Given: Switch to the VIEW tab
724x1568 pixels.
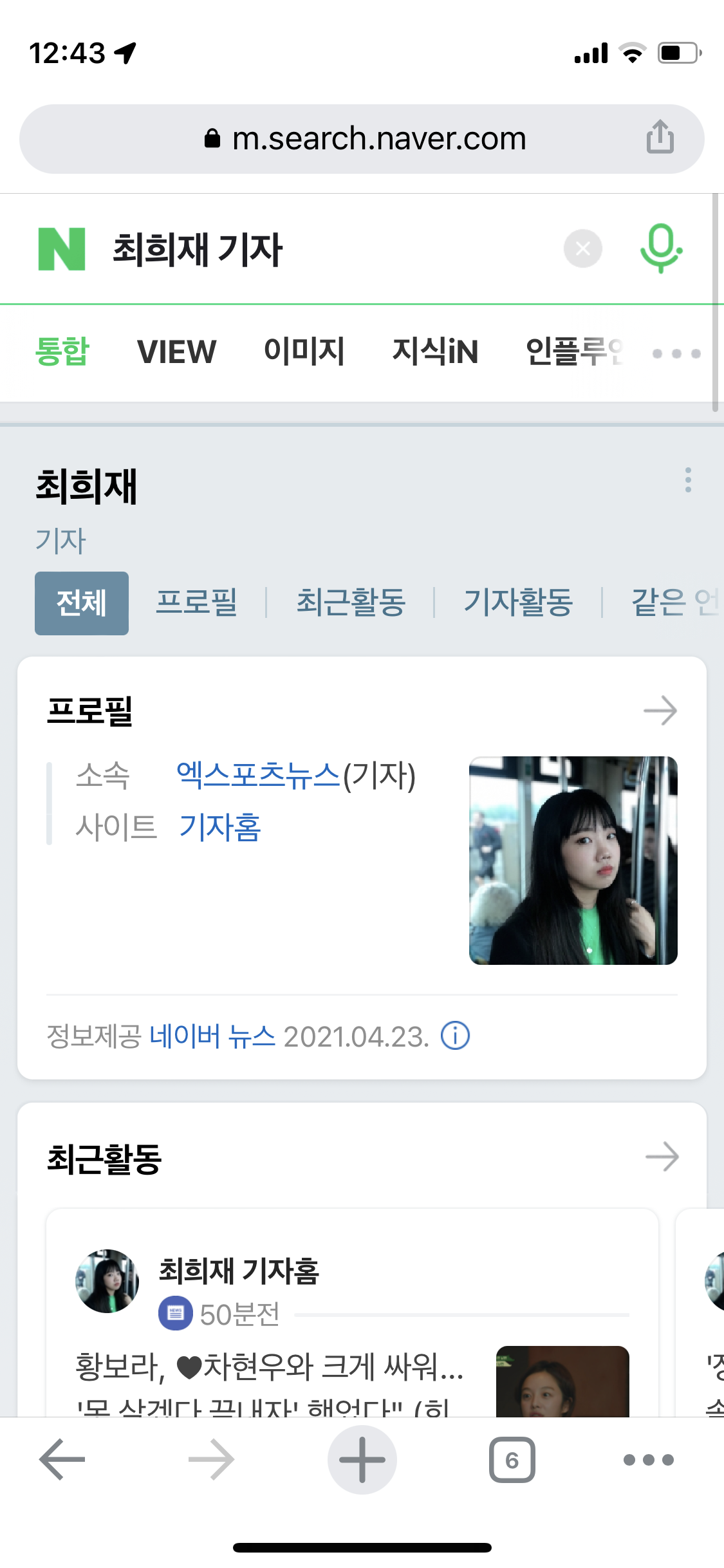Looking at the screenshot, I should click(176, 351).
